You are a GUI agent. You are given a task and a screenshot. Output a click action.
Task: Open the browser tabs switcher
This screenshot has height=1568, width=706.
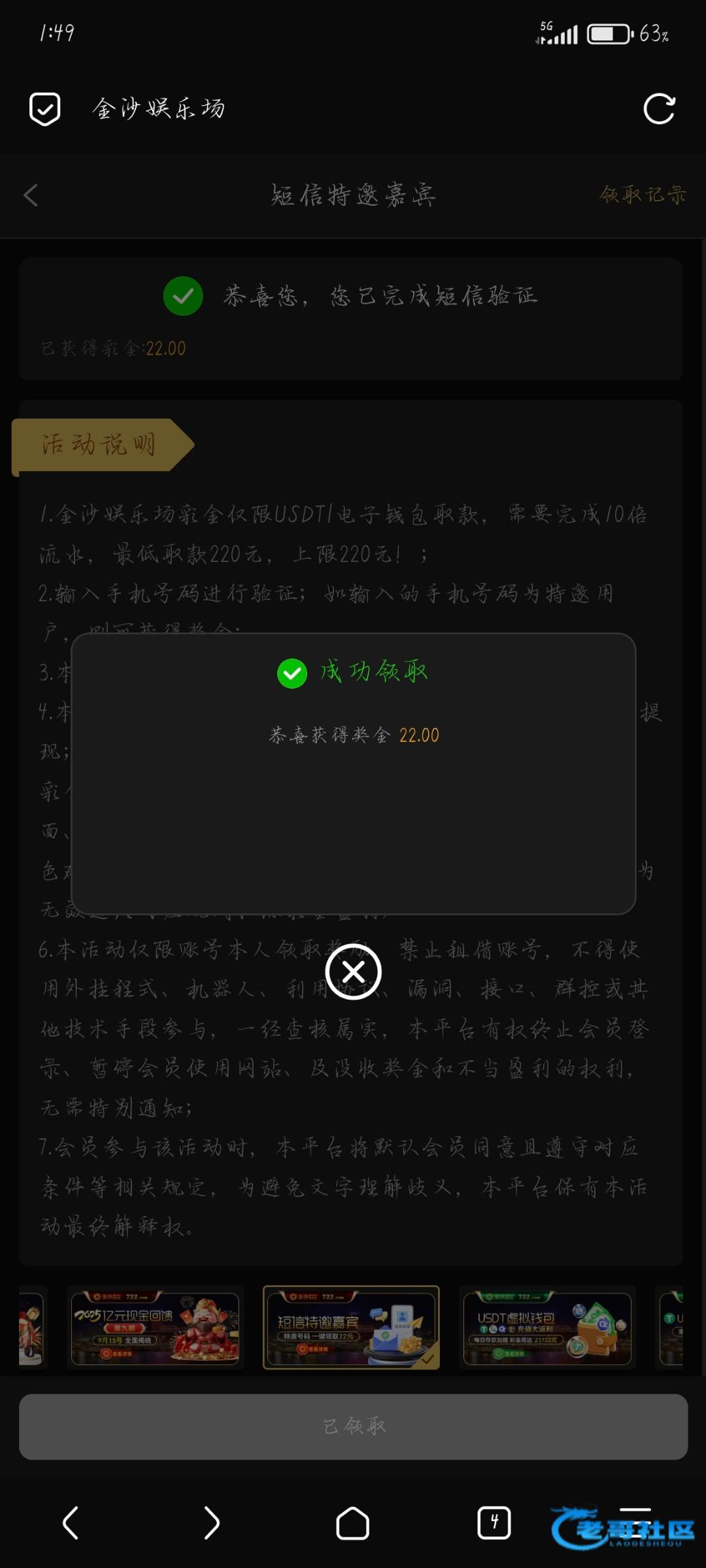(494, 1524)
